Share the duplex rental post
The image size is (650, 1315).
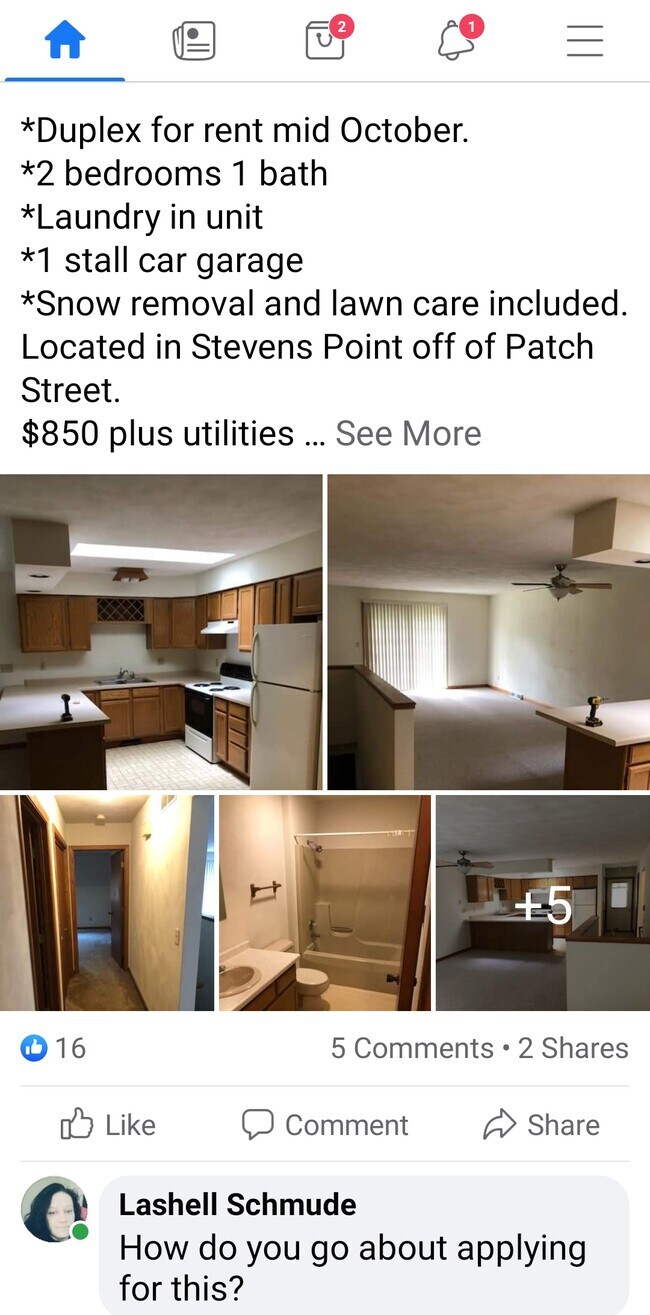(x=541, y=1125)
